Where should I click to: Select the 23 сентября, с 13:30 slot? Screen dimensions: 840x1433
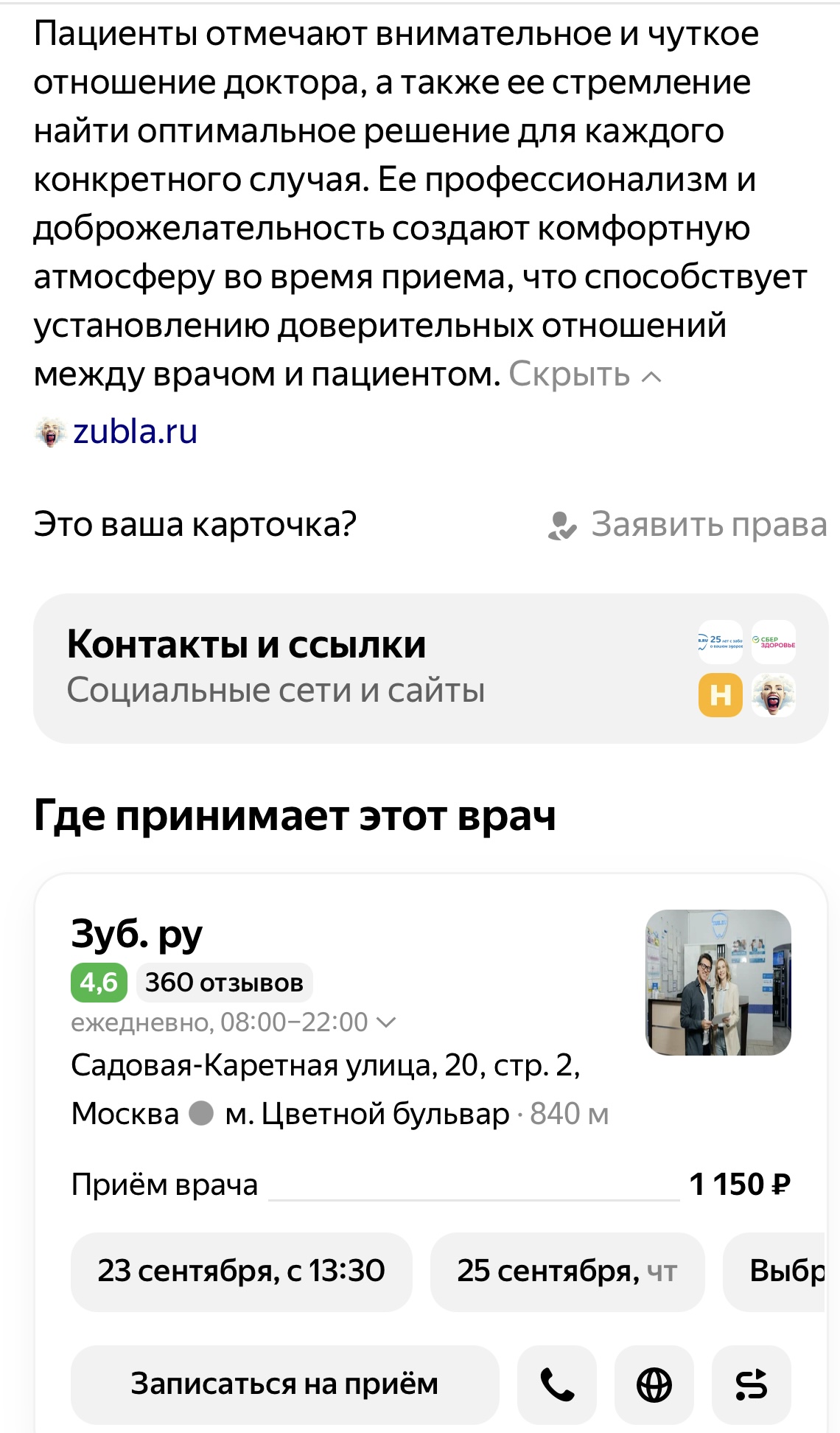click(x=241, y=1272)
